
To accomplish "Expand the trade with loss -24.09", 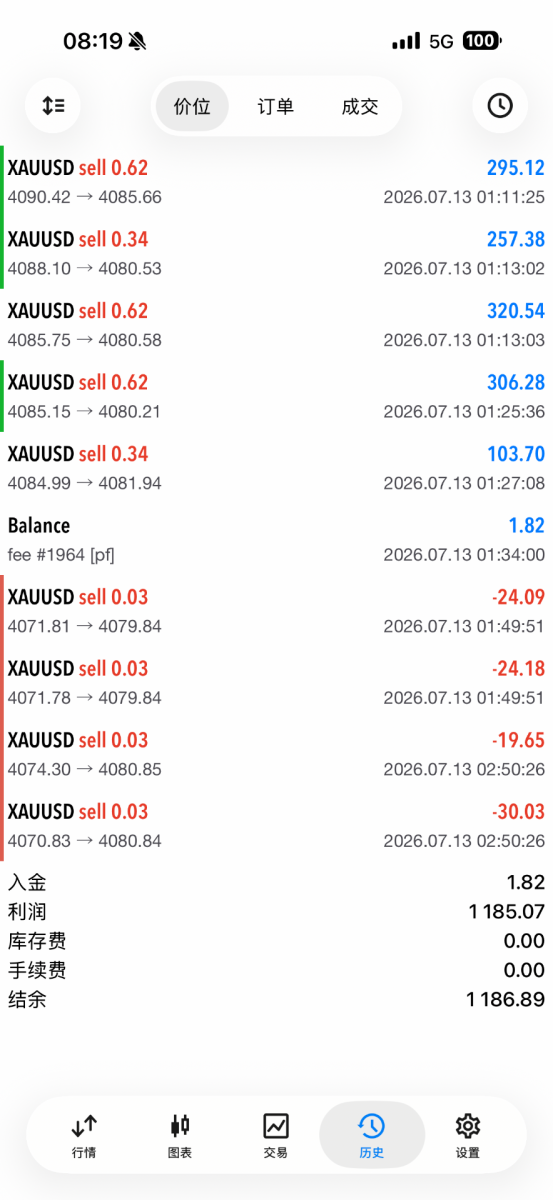I will [x=276, y=611].
